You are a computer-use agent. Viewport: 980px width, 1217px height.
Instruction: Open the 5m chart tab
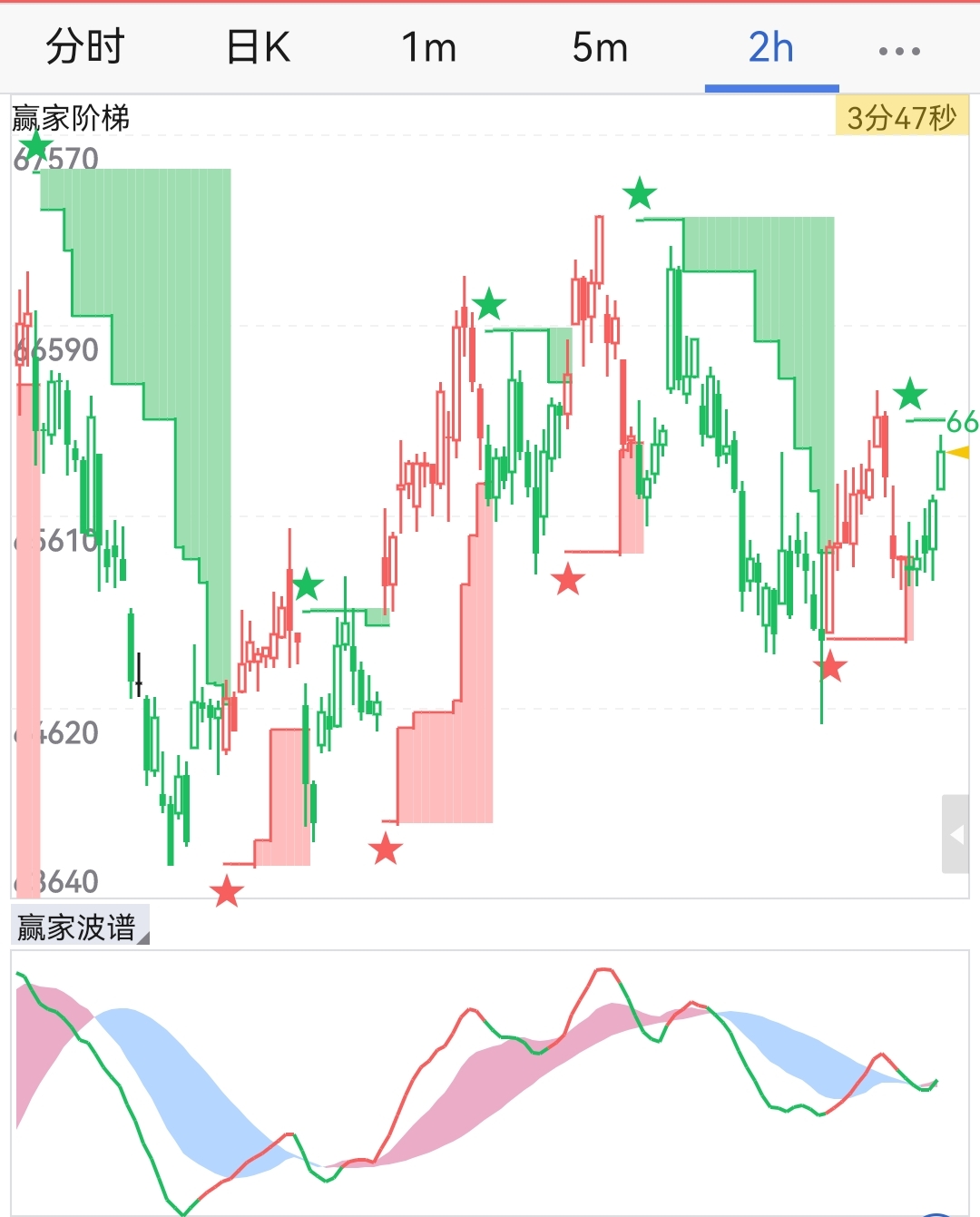pyautogui.click(x=600, y=47)
